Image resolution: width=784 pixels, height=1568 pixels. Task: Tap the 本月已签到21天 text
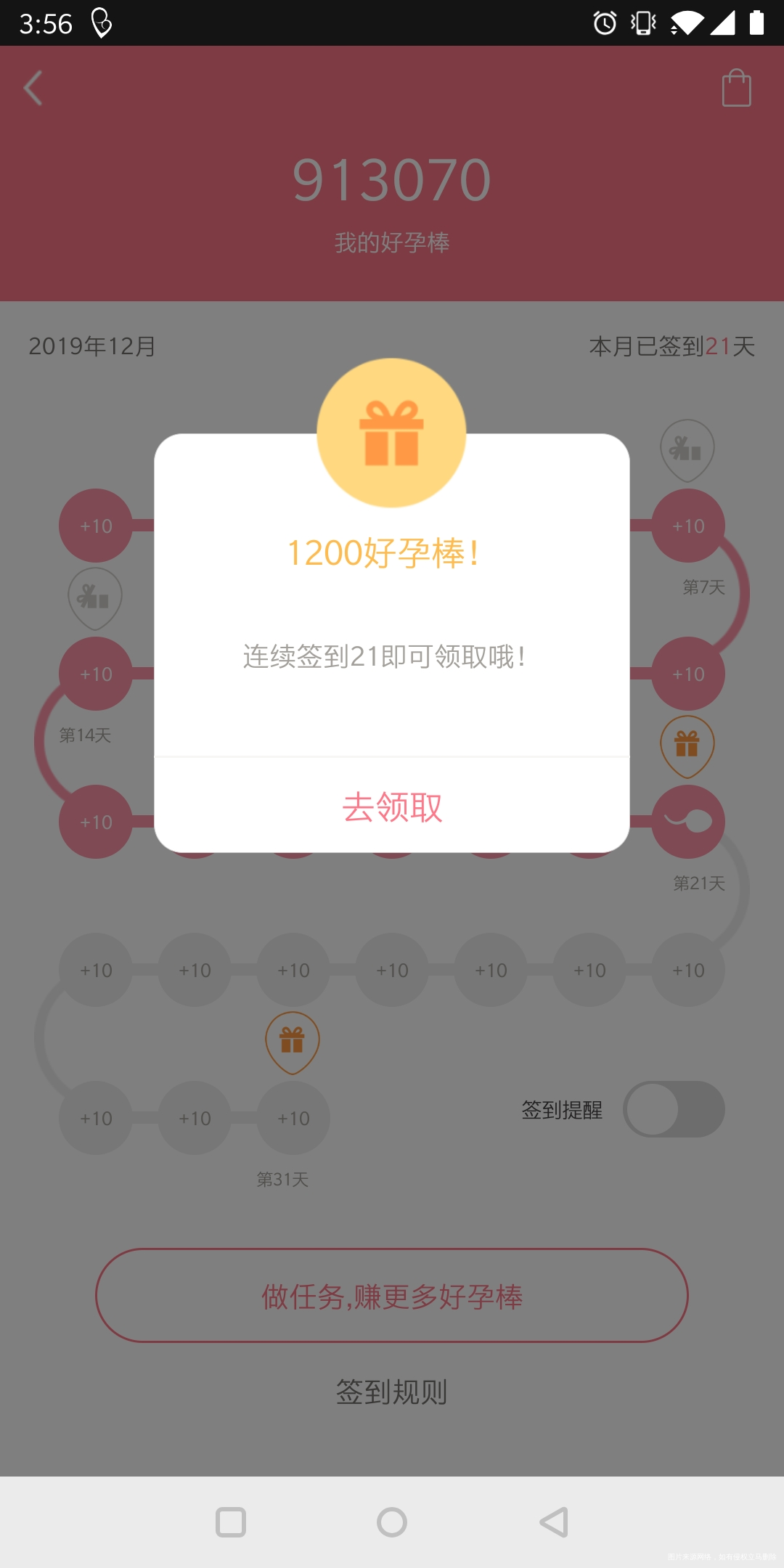671,347
